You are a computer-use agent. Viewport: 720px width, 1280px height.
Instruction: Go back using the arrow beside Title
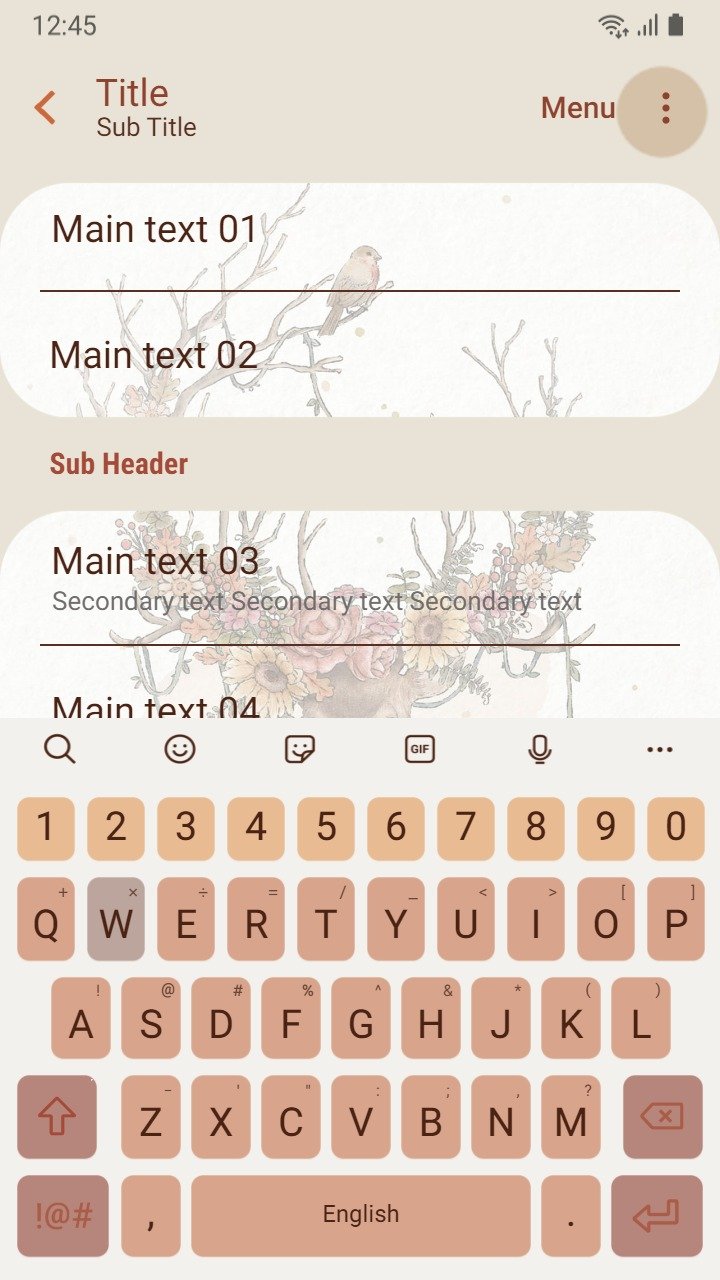(x=45, y=108)
